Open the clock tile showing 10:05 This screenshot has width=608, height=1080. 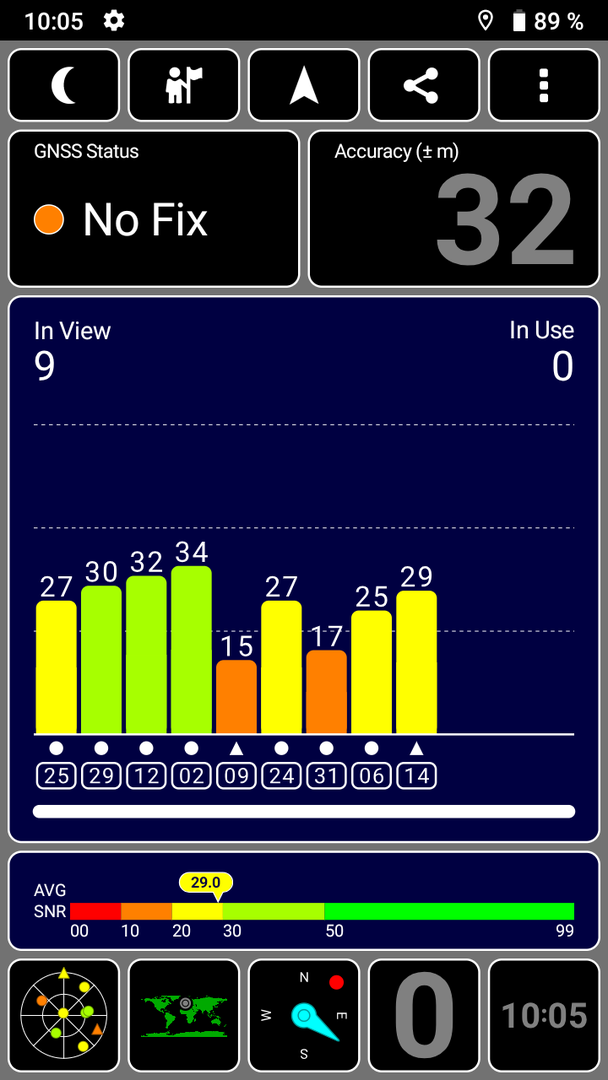(544, 1015)
